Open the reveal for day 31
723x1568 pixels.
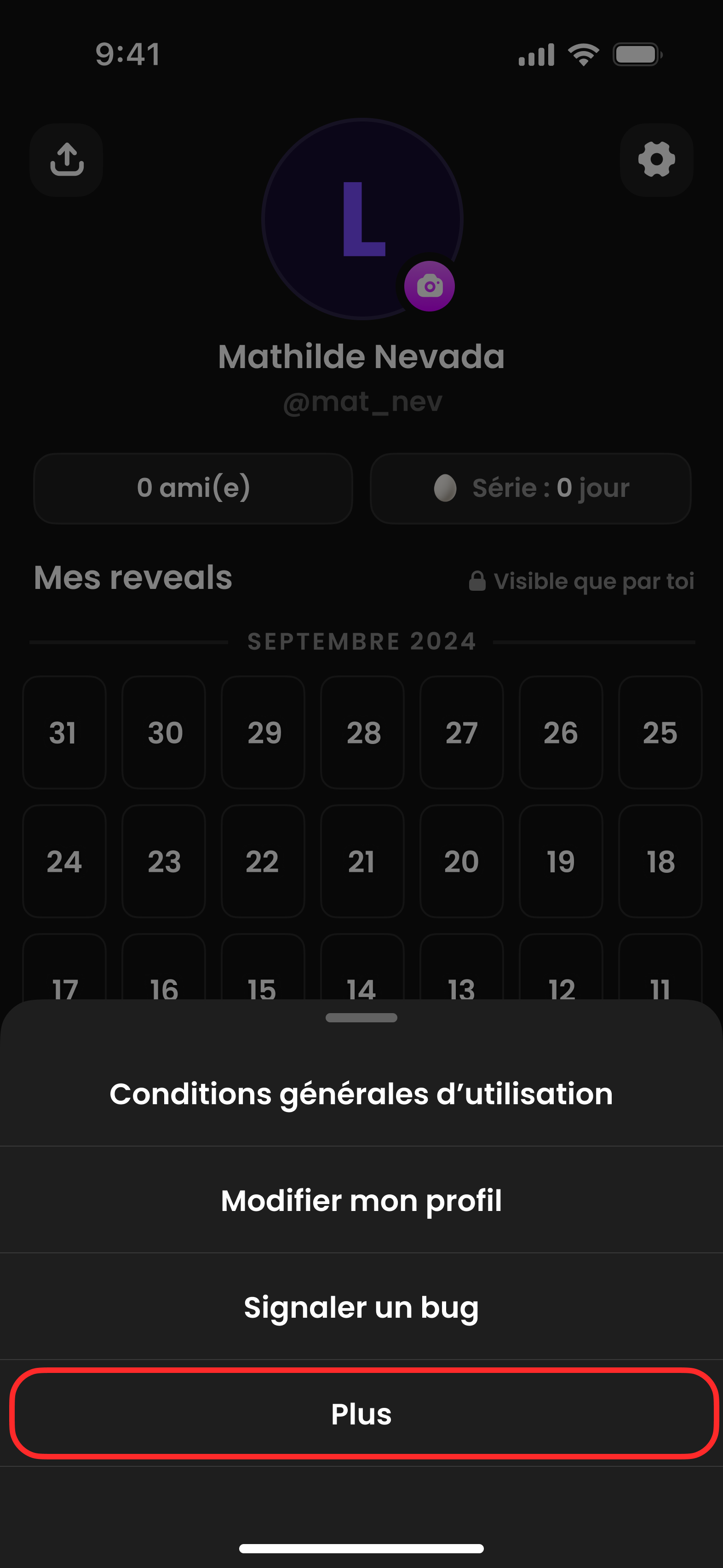coord(64,732)
